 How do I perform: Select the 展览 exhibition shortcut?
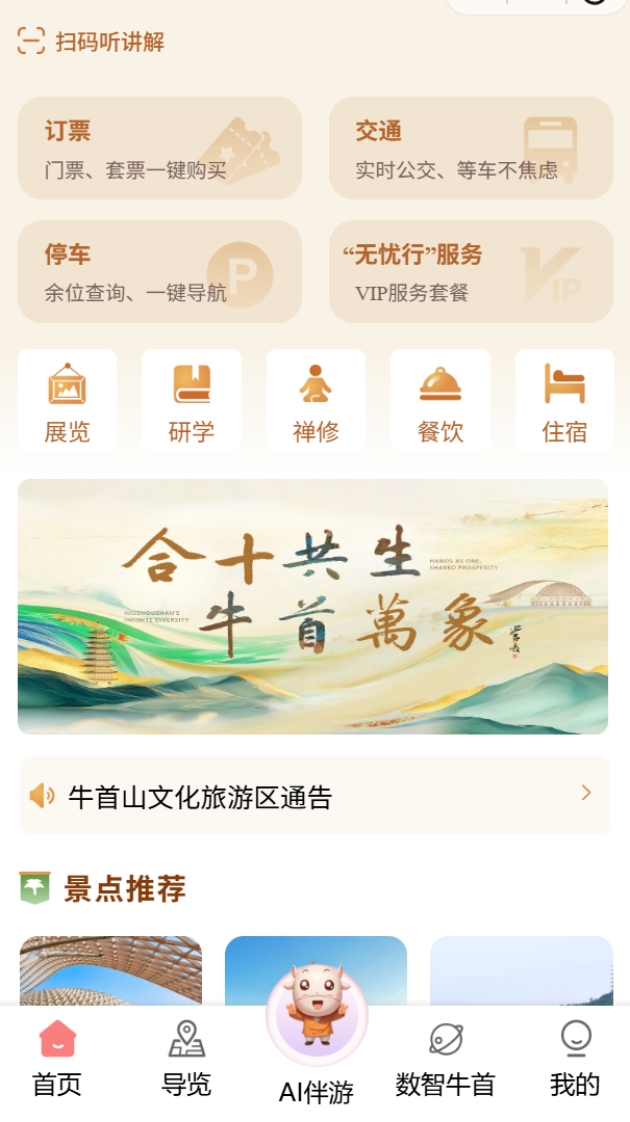point(67,402)
